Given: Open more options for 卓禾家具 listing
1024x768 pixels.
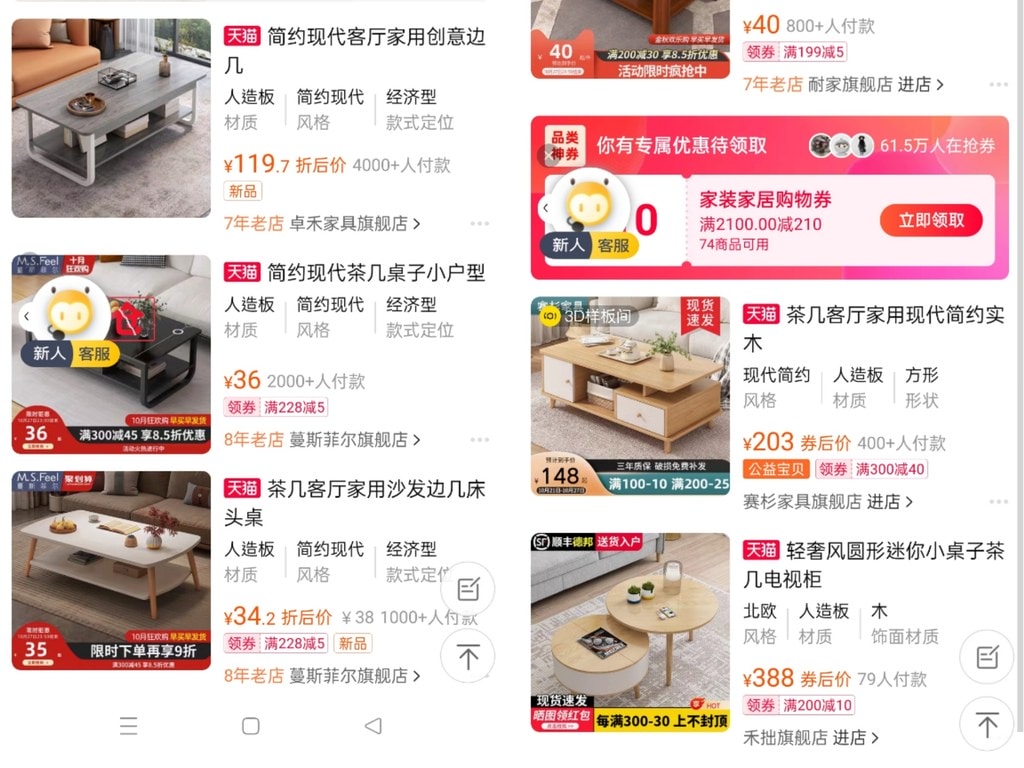Looking at the screenshot, I should 480,224.
